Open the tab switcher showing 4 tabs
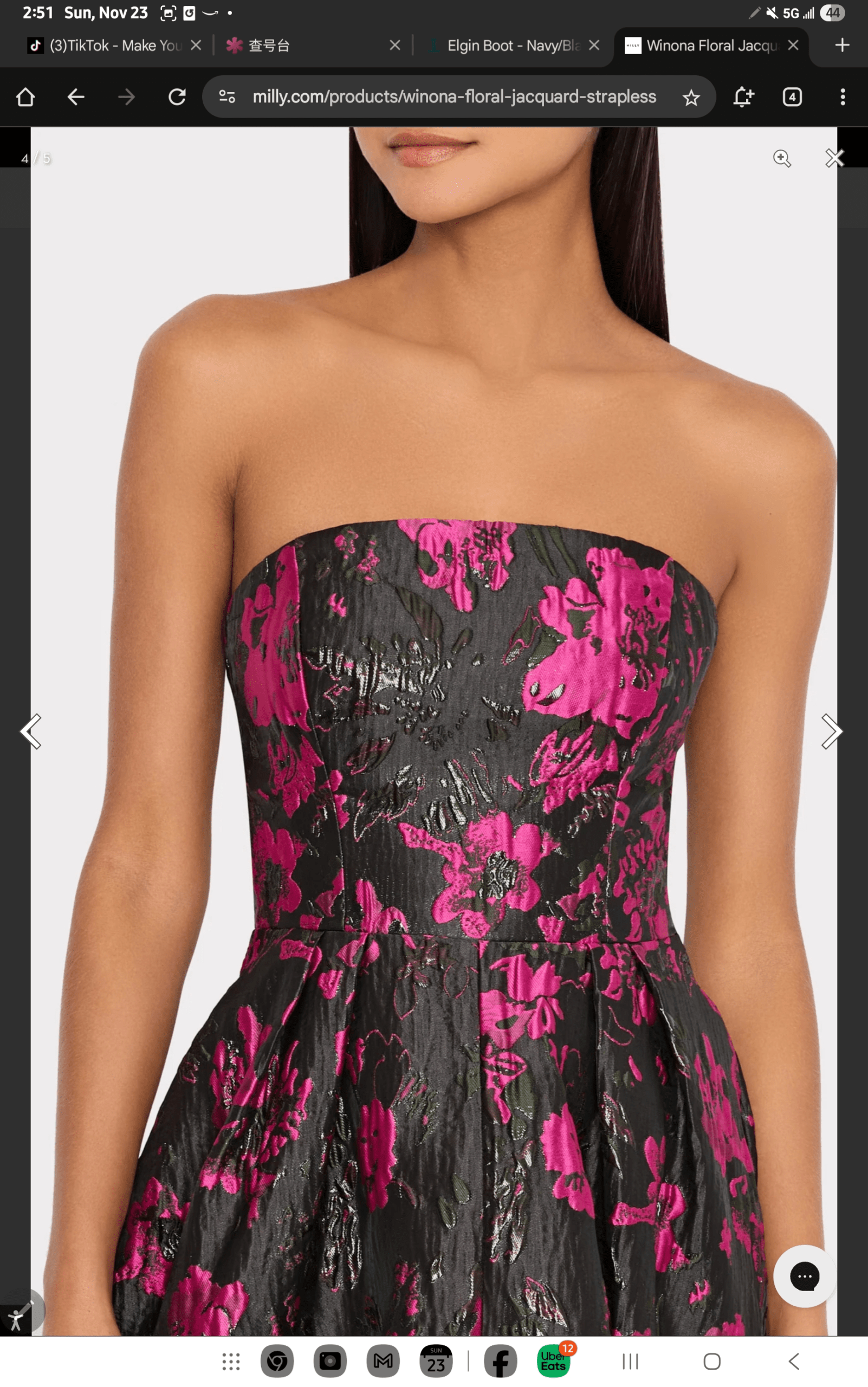This screenshot has height=1387, width=868. [792, 97]
